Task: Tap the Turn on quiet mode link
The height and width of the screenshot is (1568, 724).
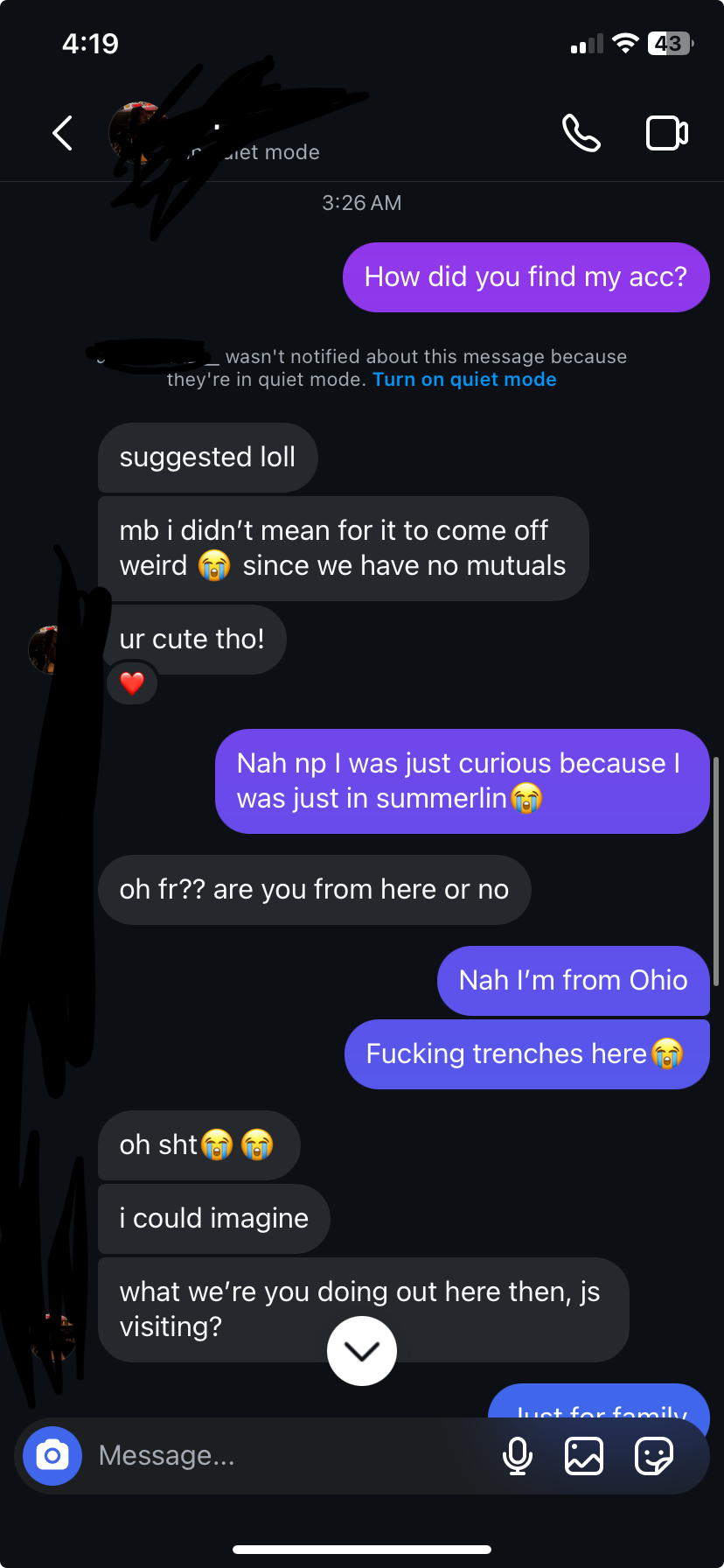Action: coord(464,380)
